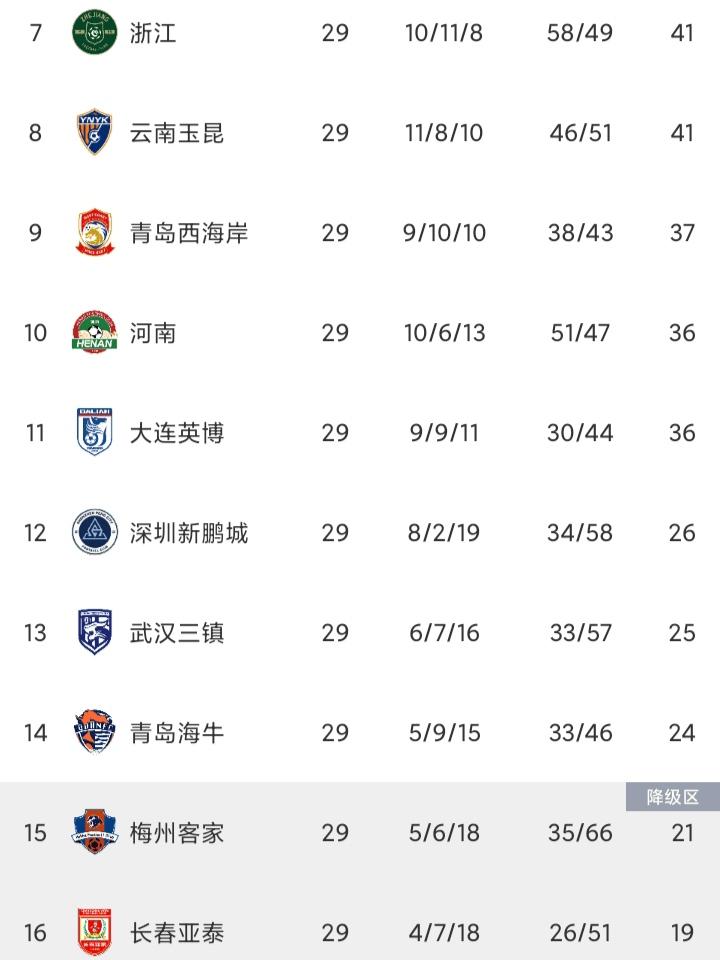Open the 河南 team page
720x960 pixels.
coord(153,333)
